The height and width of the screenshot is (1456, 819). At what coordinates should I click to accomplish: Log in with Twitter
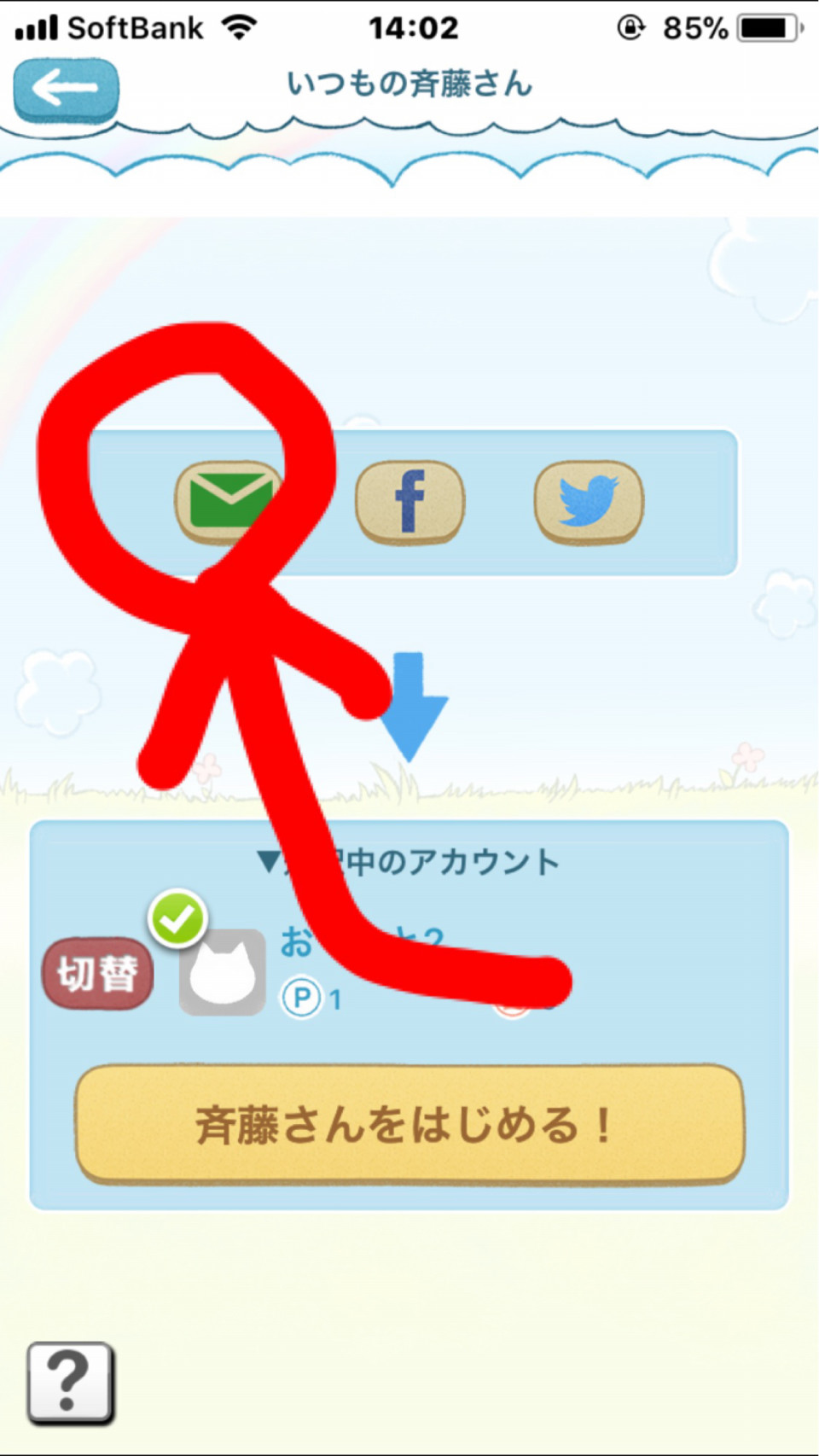tap(589, 502)
